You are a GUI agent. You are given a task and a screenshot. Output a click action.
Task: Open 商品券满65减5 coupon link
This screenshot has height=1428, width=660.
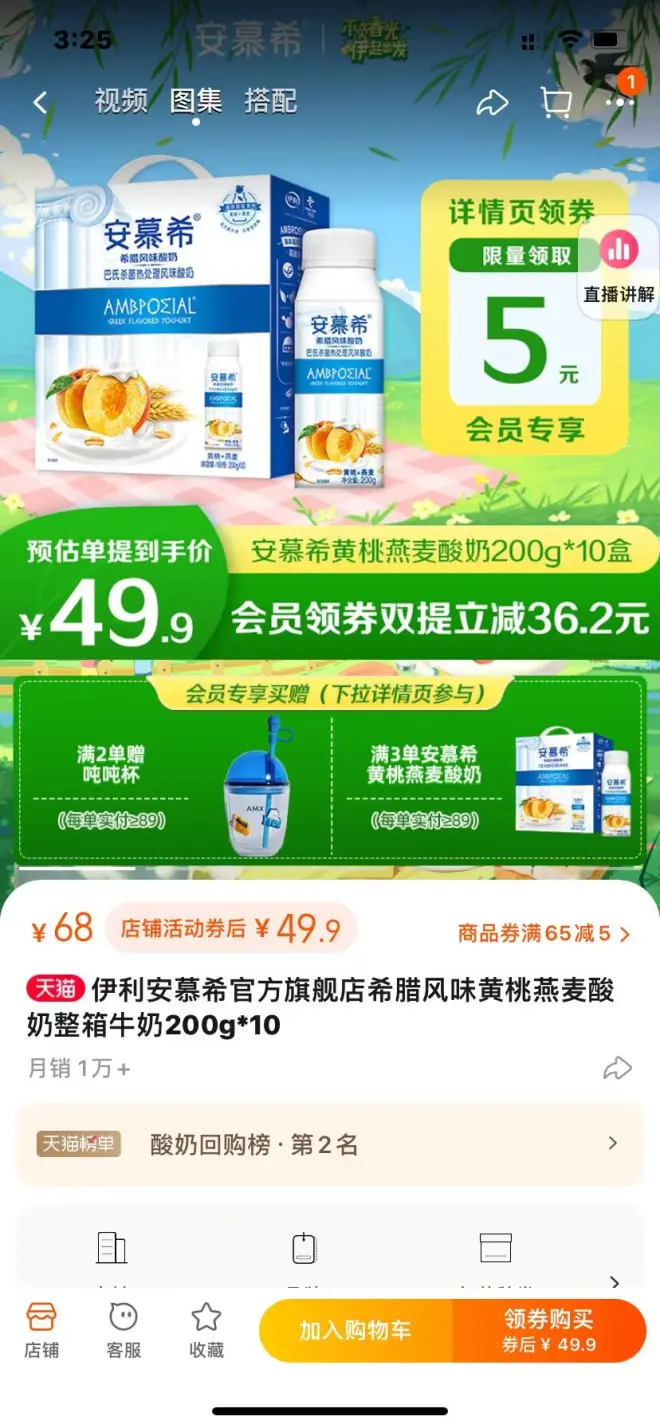[x=544, y=934]
